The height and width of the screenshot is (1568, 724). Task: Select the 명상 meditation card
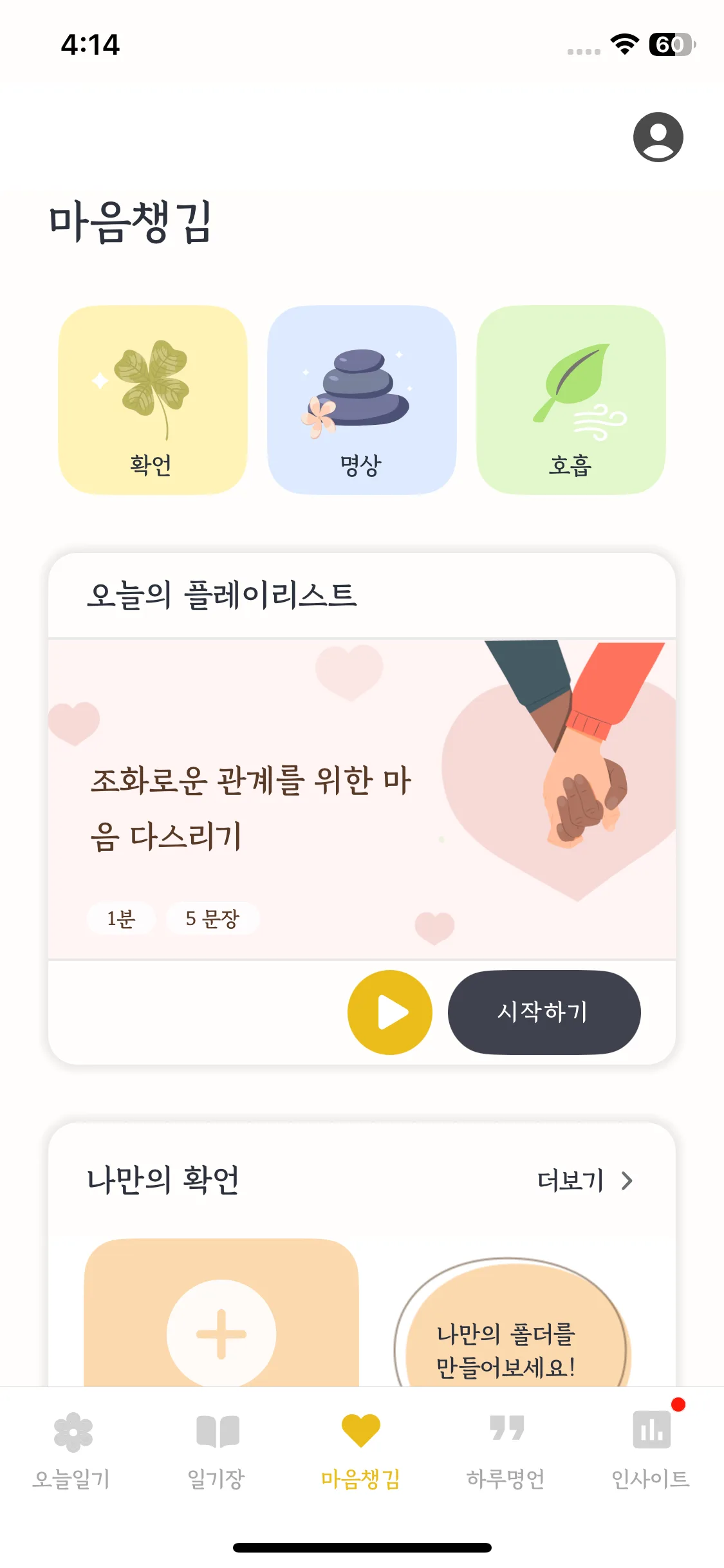pos(362,400)
